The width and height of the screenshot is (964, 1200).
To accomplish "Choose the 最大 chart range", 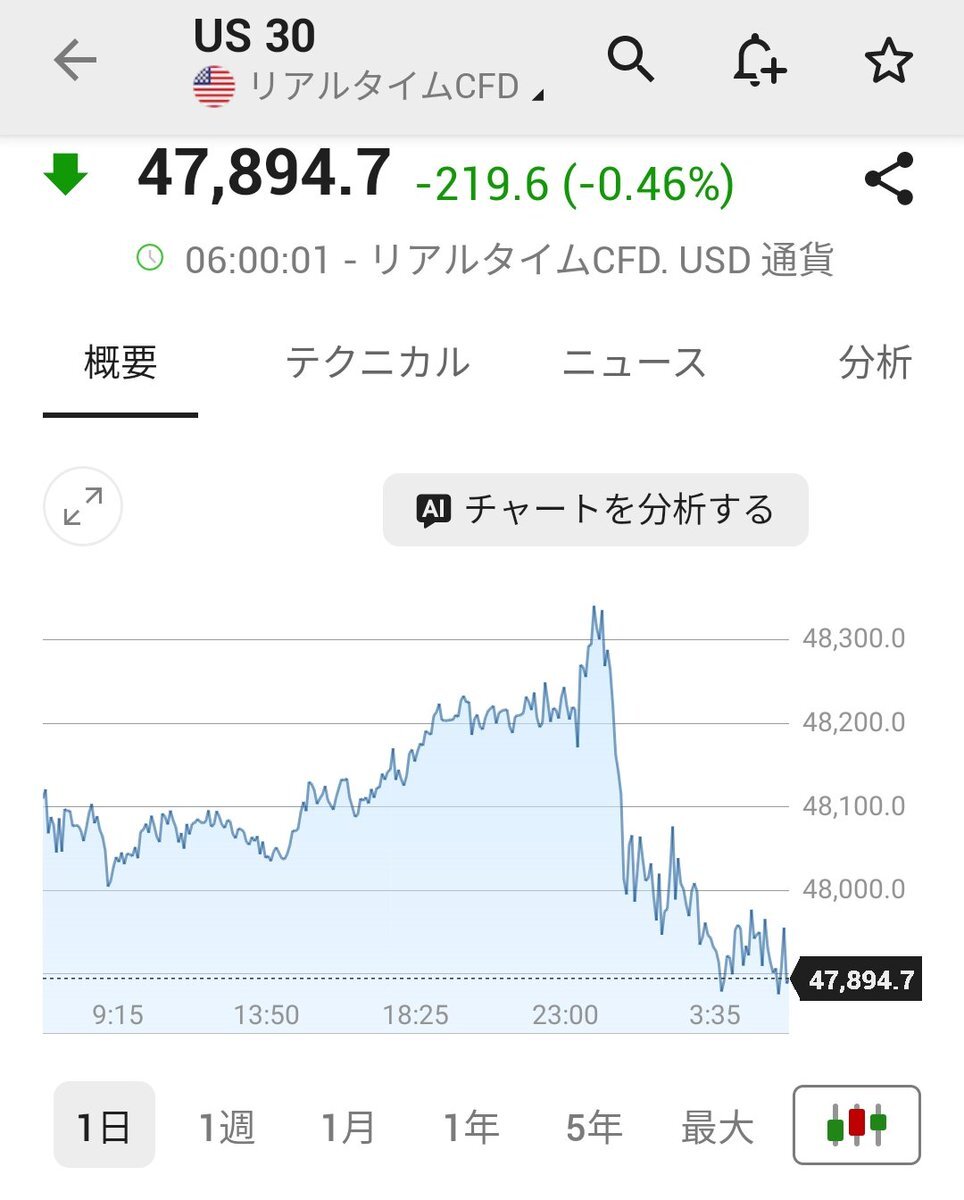I will tap(717, 1127).
